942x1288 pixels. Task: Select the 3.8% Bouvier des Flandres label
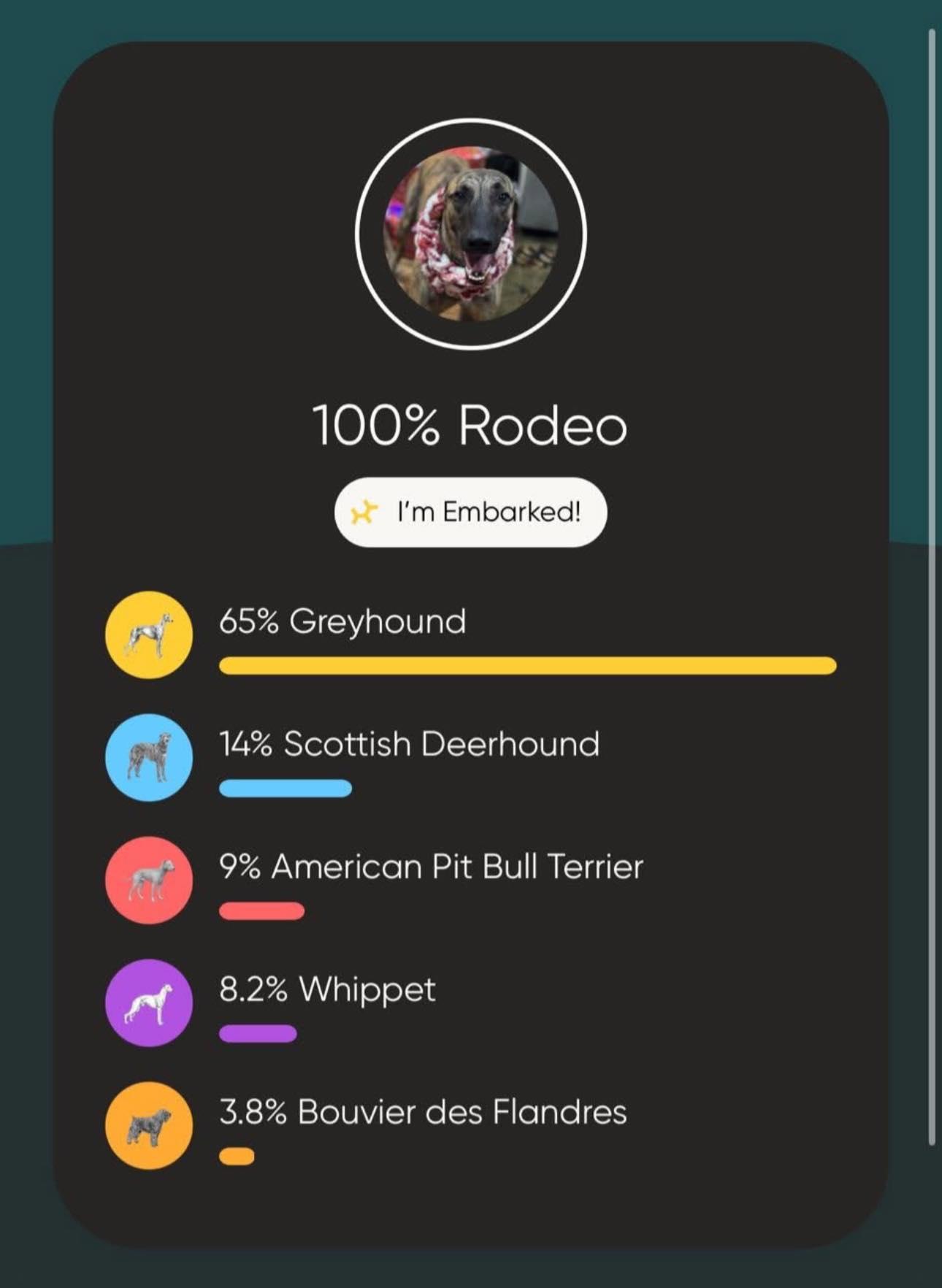tap(422, 1111)
